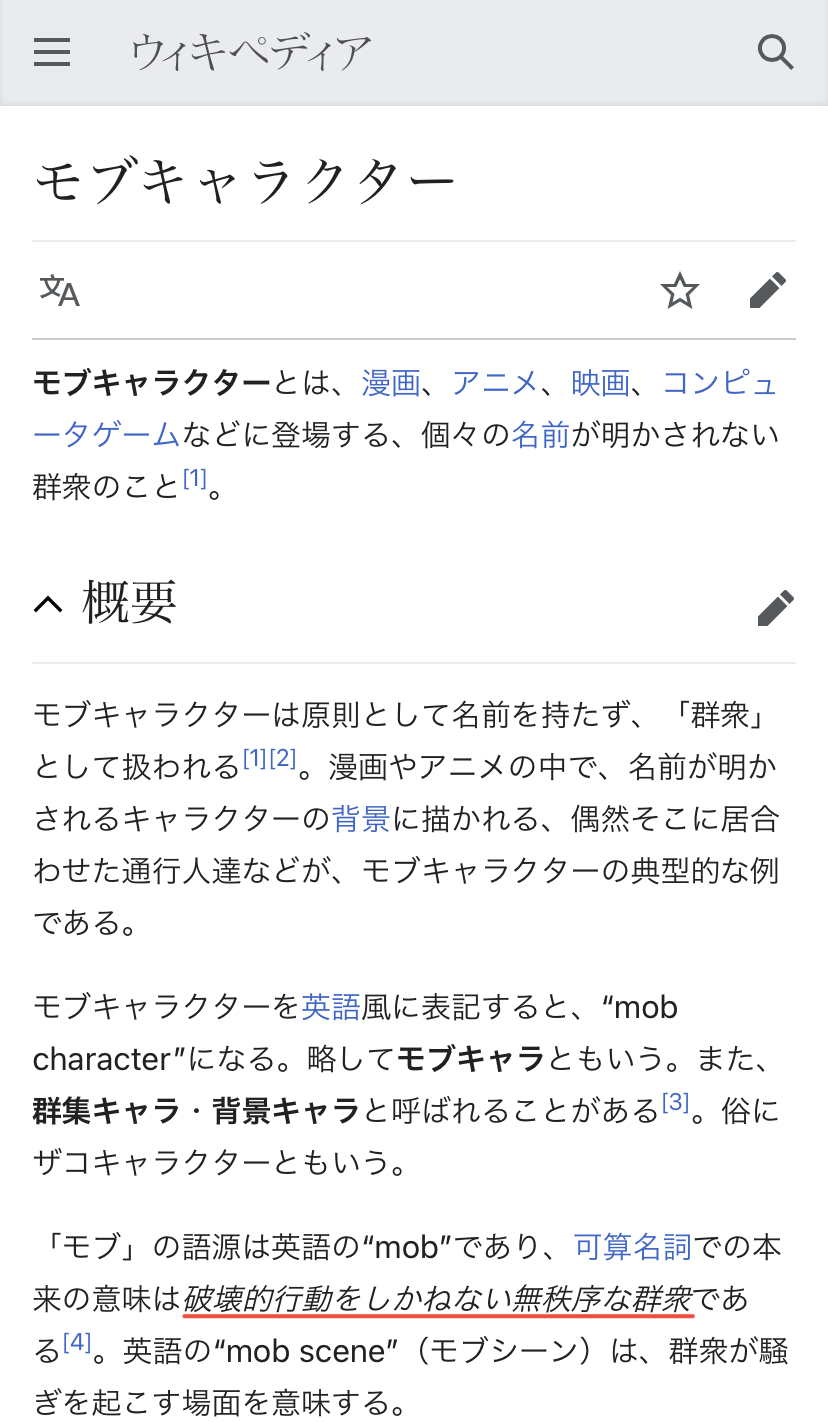Screen dimensions: 828x1422
Task: Open Wikipedia search
Action: tap(775, 52)
